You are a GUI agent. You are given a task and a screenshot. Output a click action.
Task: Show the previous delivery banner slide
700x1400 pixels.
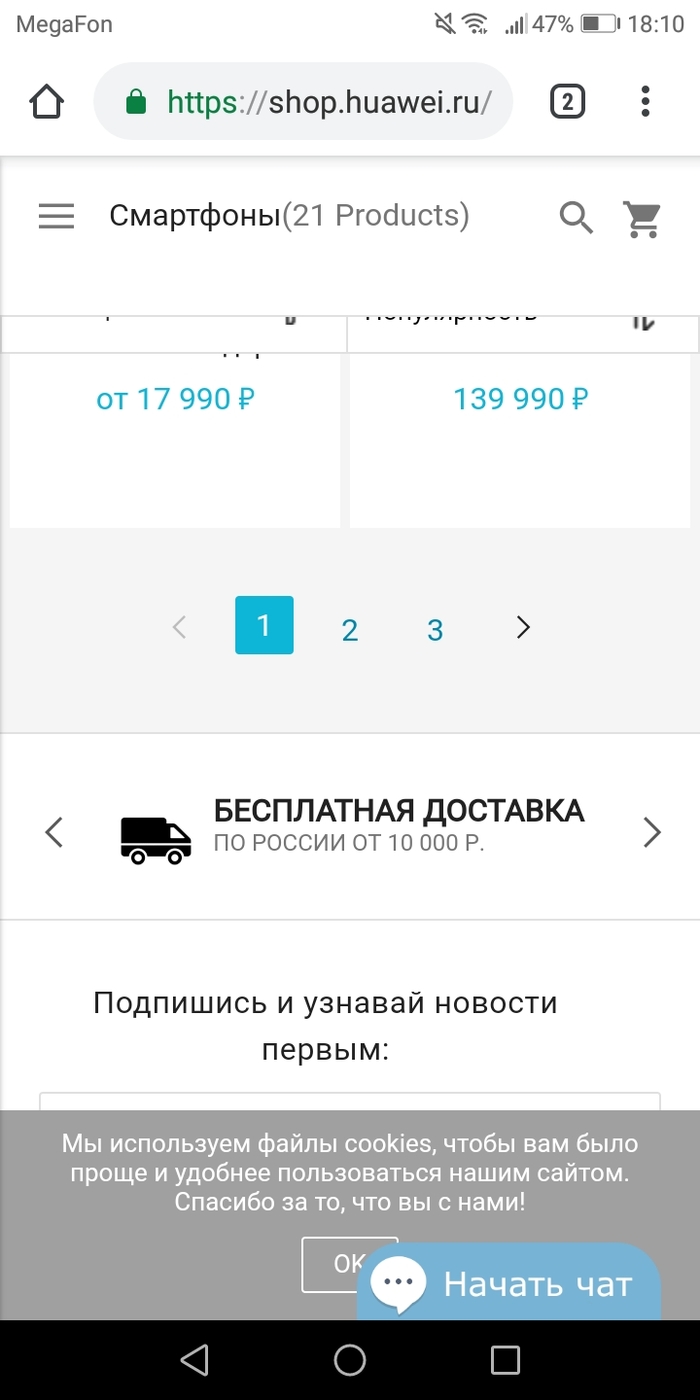(54, 832)
